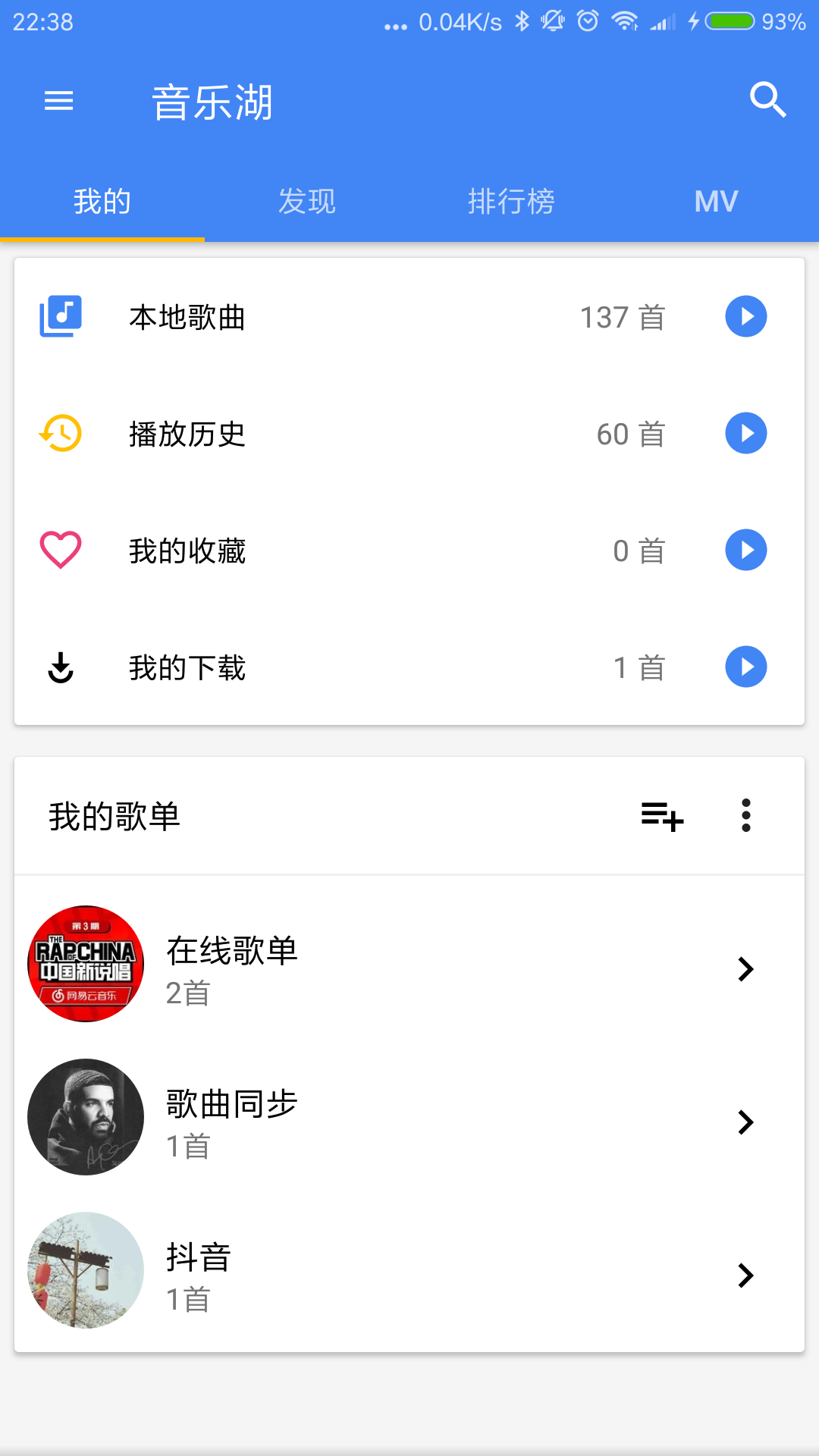The height and width of the screenshot is (1456, 819).
Task: Play the 我的下载 songs
Action: click(746, 667)
